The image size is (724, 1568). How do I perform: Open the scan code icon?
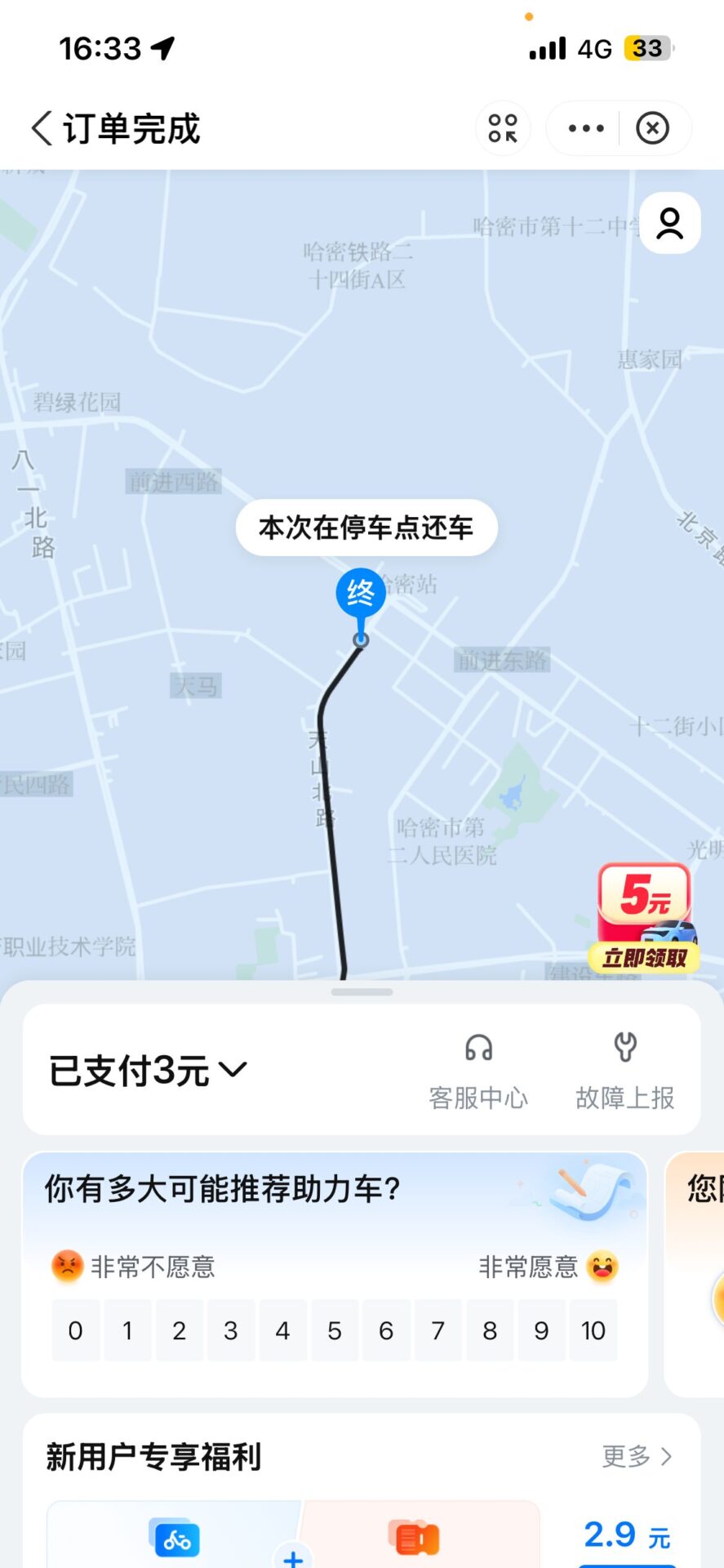click(x=503, y=128)
